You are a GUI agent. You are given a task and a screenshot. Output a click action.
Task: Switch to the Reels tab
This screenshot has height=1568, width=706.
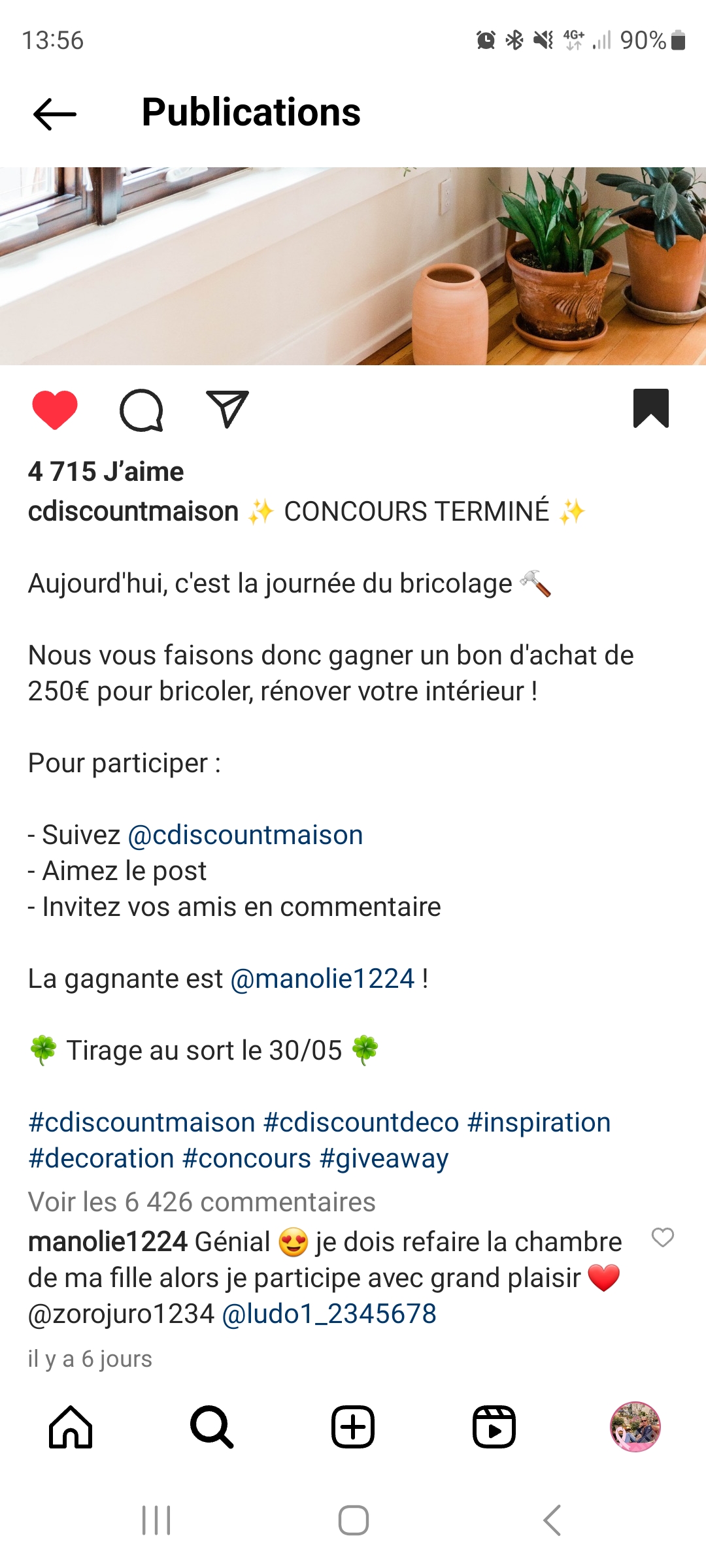point(494,1427)
